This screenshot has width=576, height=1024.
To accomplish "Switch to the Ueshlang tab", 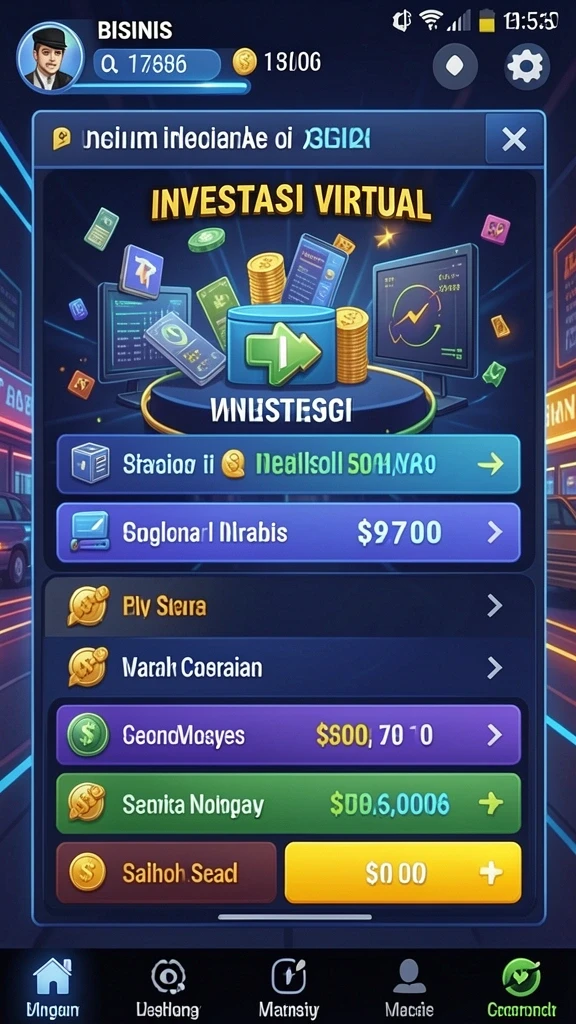I will click(x=168, y=987).
